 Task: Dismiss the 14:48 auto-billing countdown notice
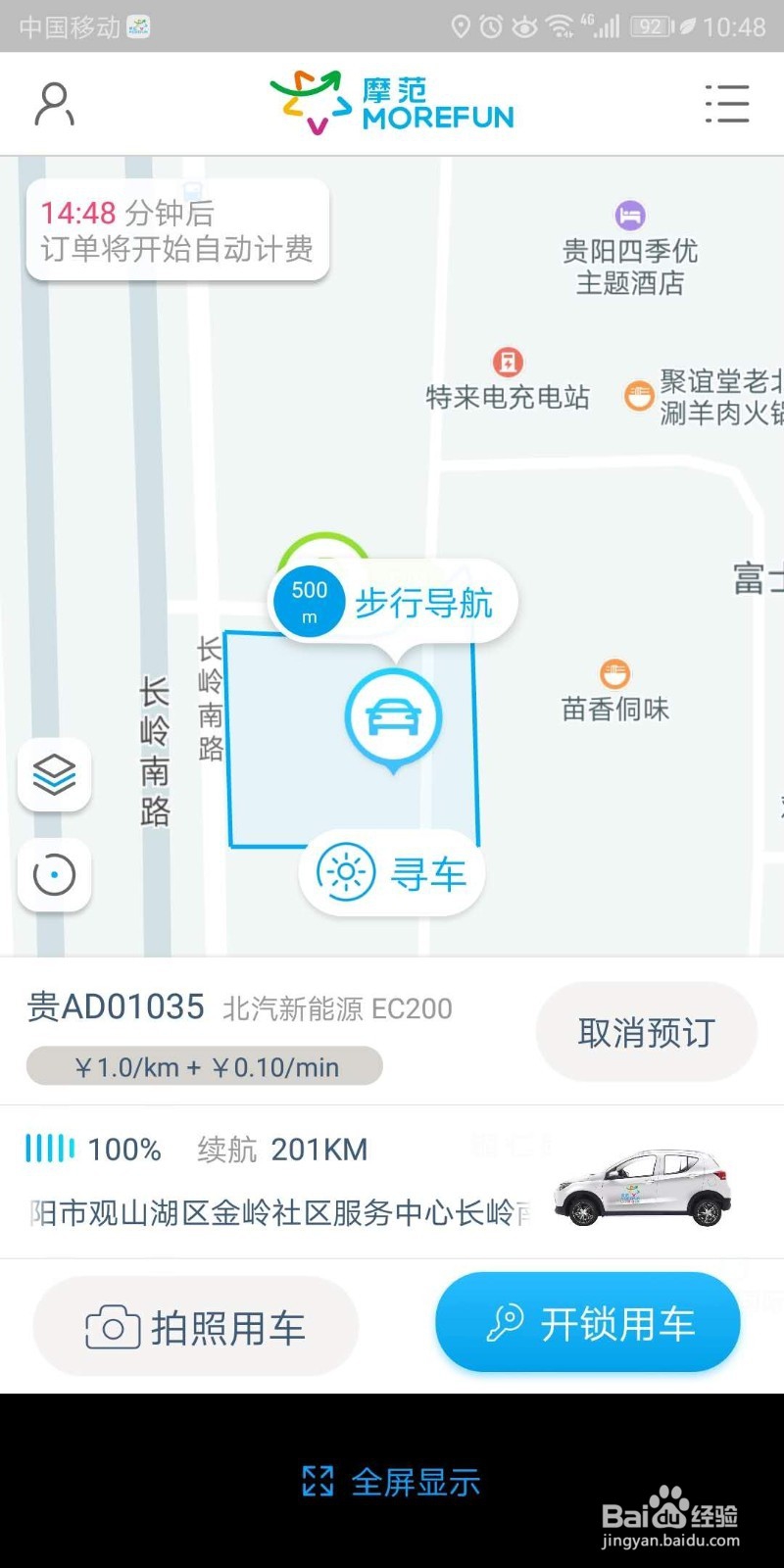[176, 229]
